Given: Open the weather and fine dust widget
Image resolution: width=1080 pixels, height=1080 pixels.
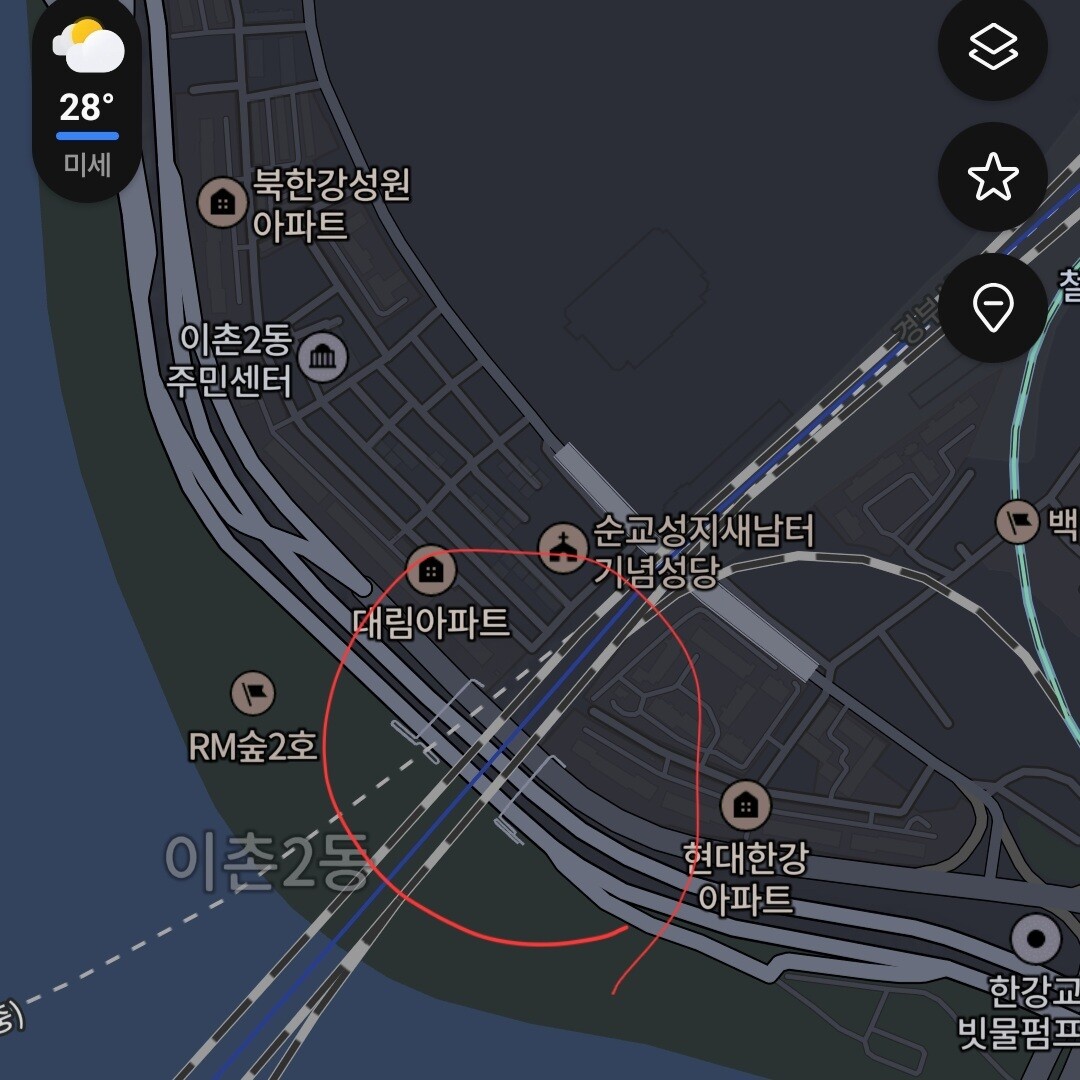Looking at the screenshot, I should pyautogui.click(x=87, y=103).
